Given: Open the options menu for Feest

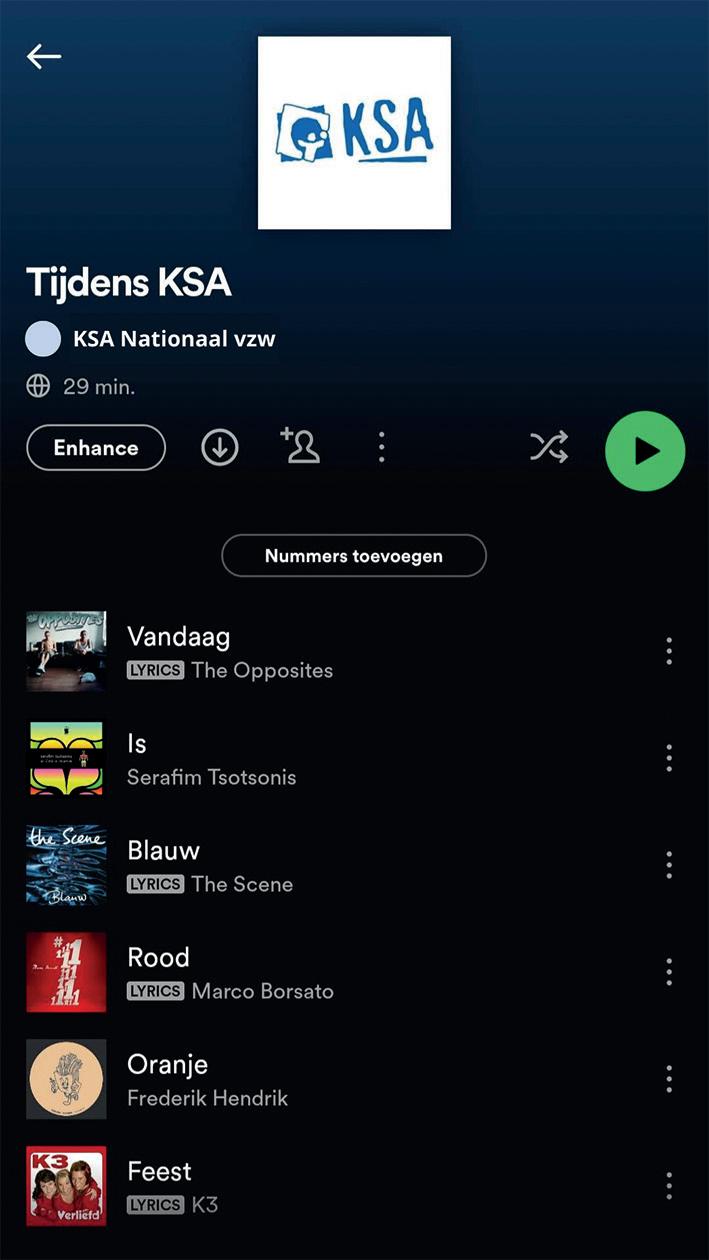Looking at the screenshot, I should coord(669,1186).
